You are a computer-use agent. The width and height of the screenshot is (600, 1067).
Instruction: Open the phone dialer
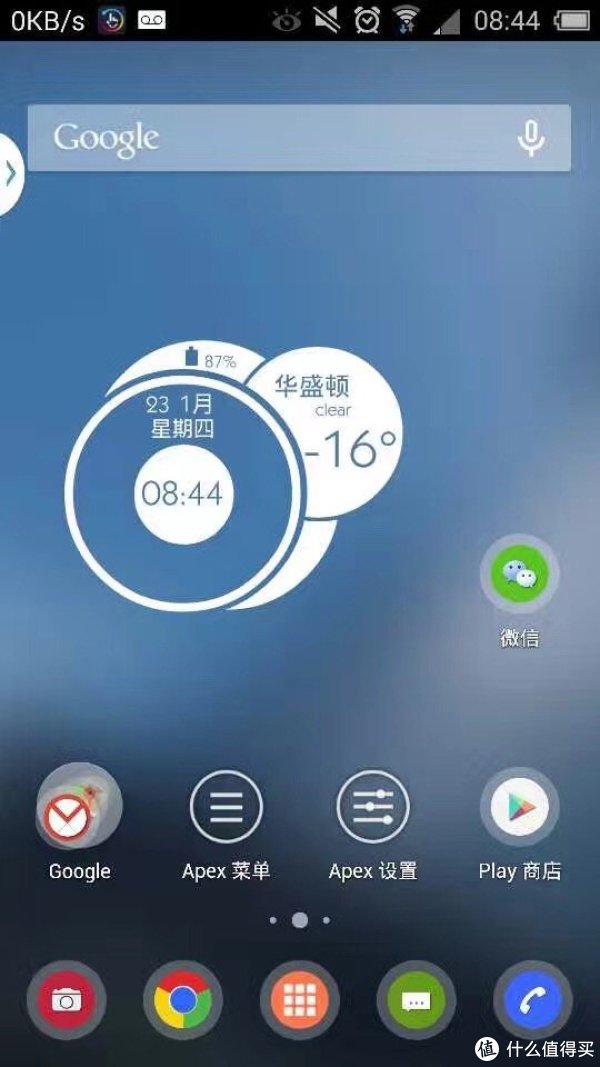(x=533, y=1000)
